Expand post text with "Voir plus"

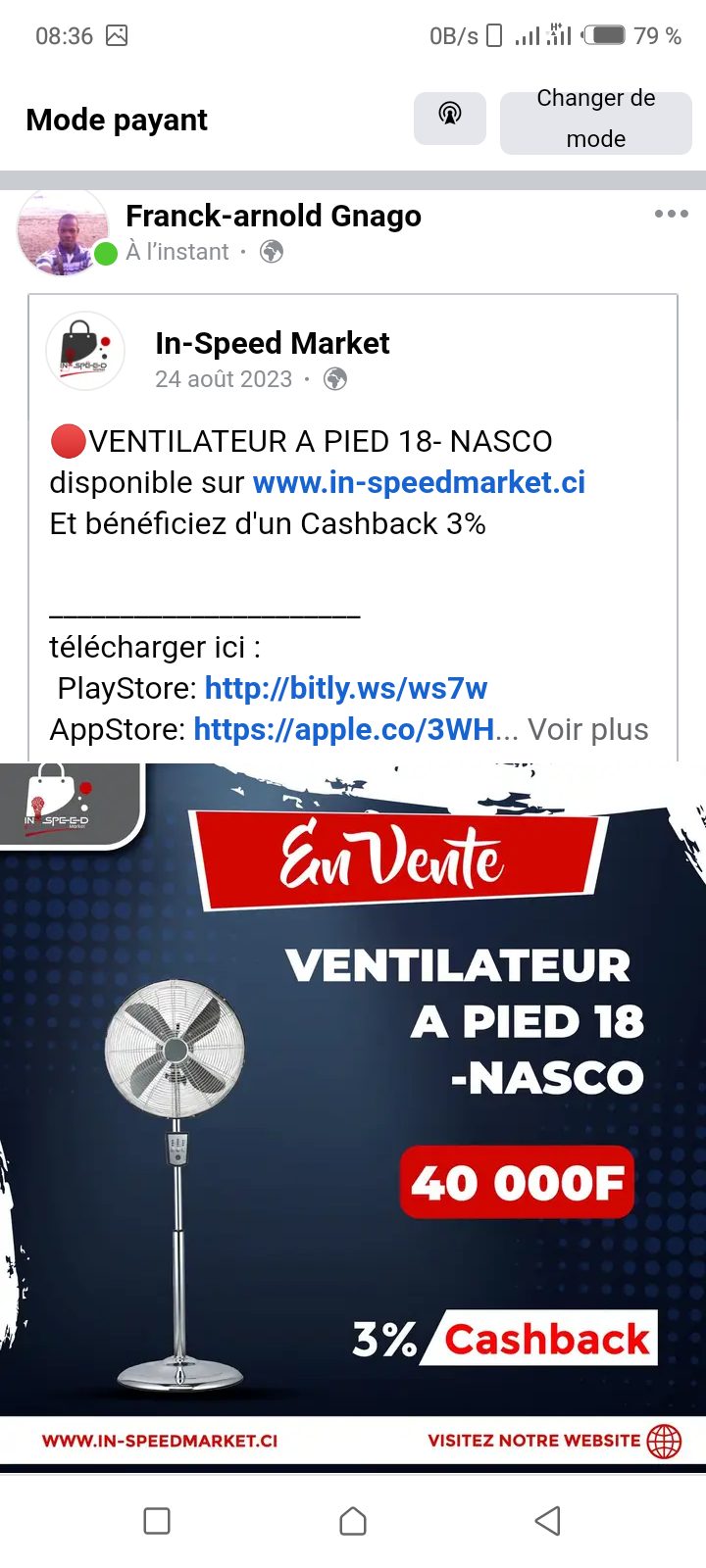[587, 729]
